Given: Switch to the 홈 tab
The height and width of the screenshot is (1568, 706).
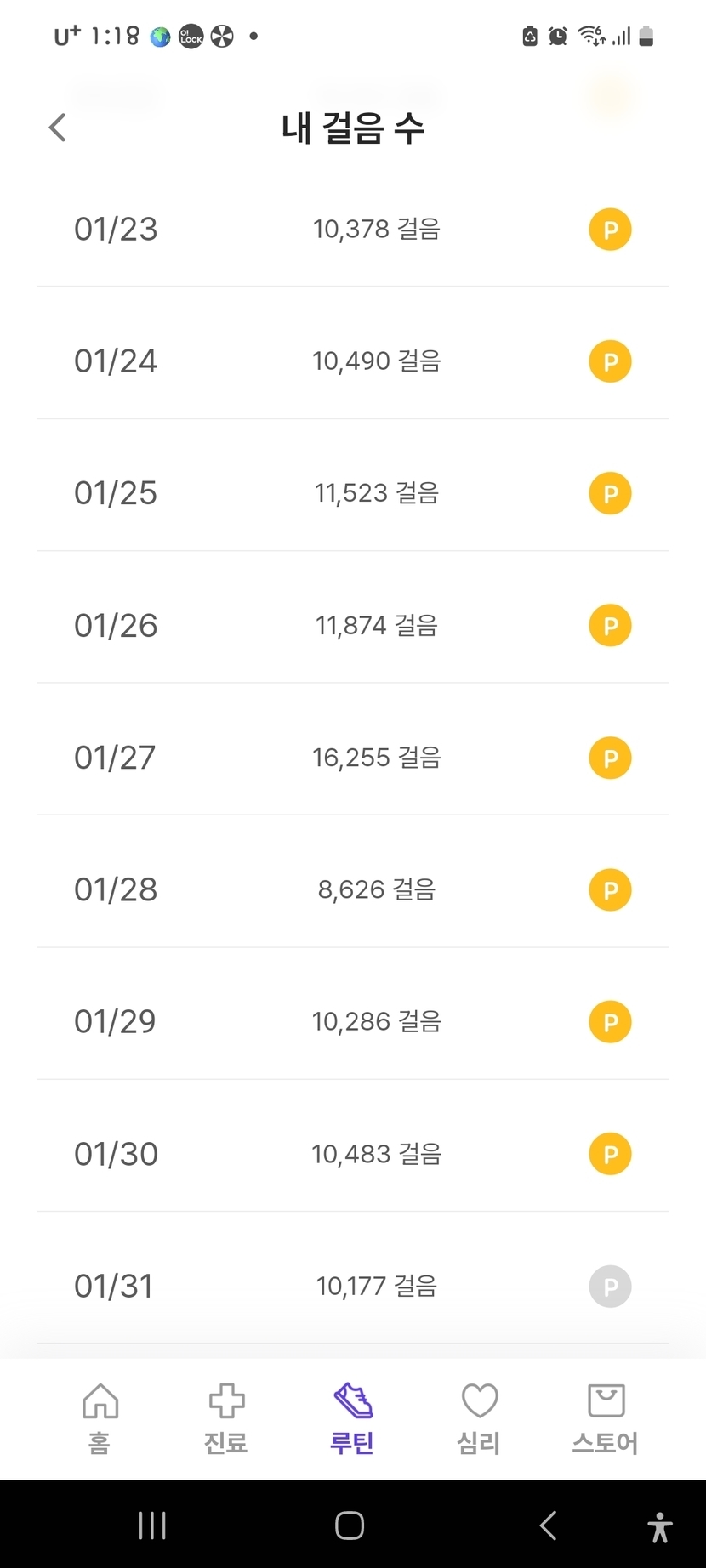Looking at the screenshot, I should point(100,1419).
